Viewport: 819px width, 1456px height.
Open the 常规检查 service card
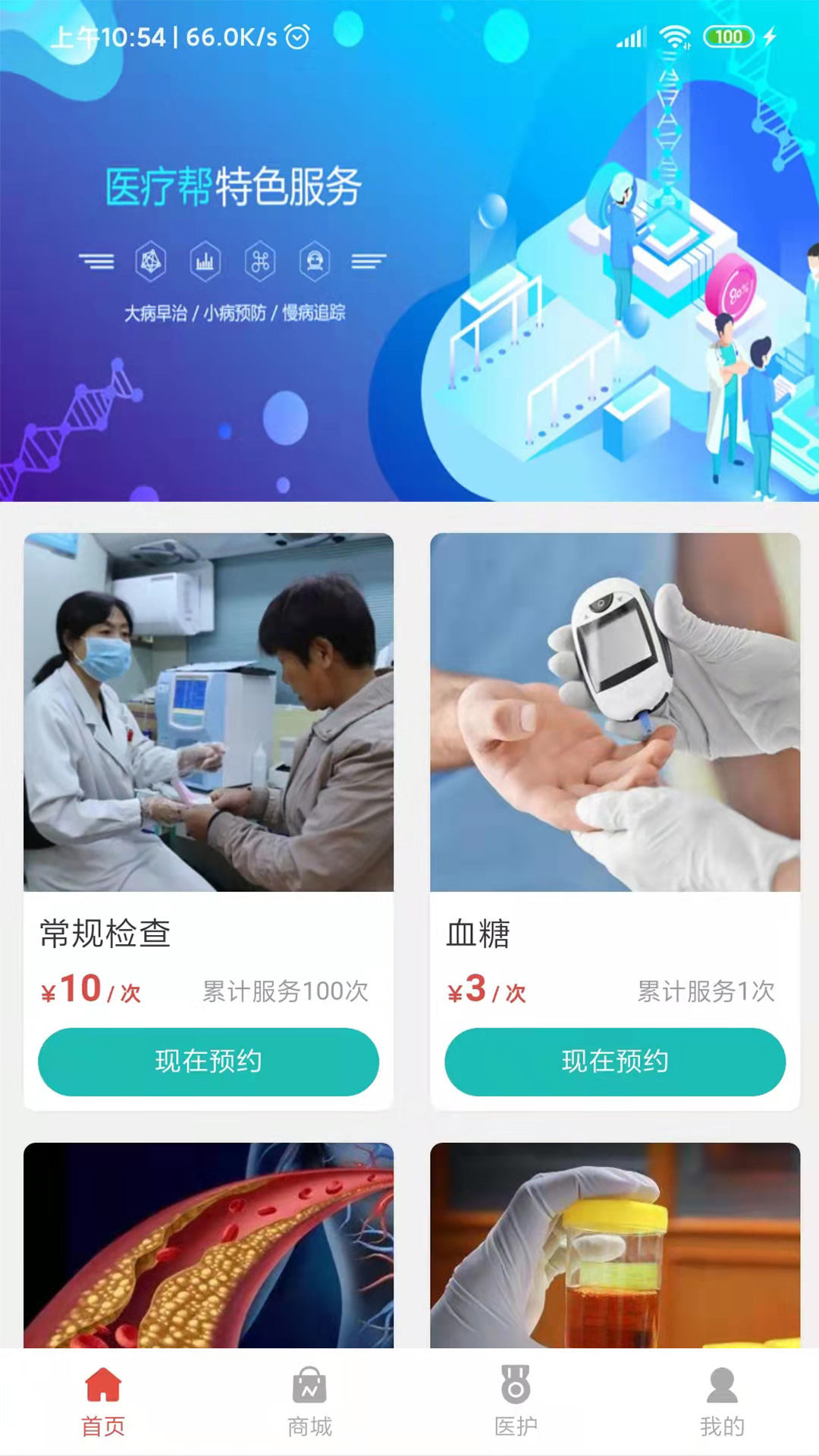[209, 821]
